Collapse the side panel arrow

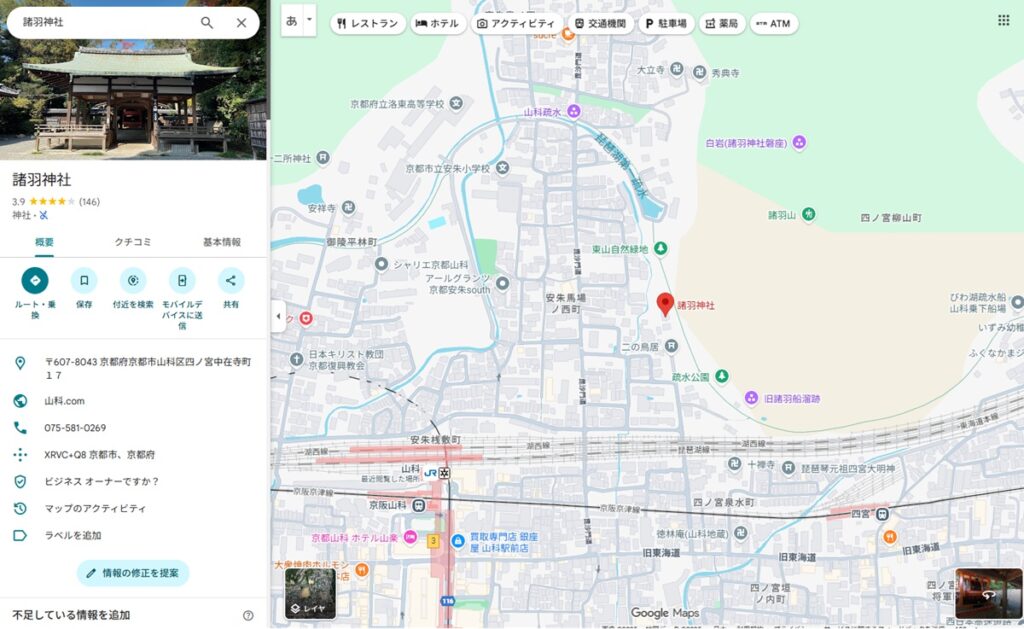coord(278,316)
